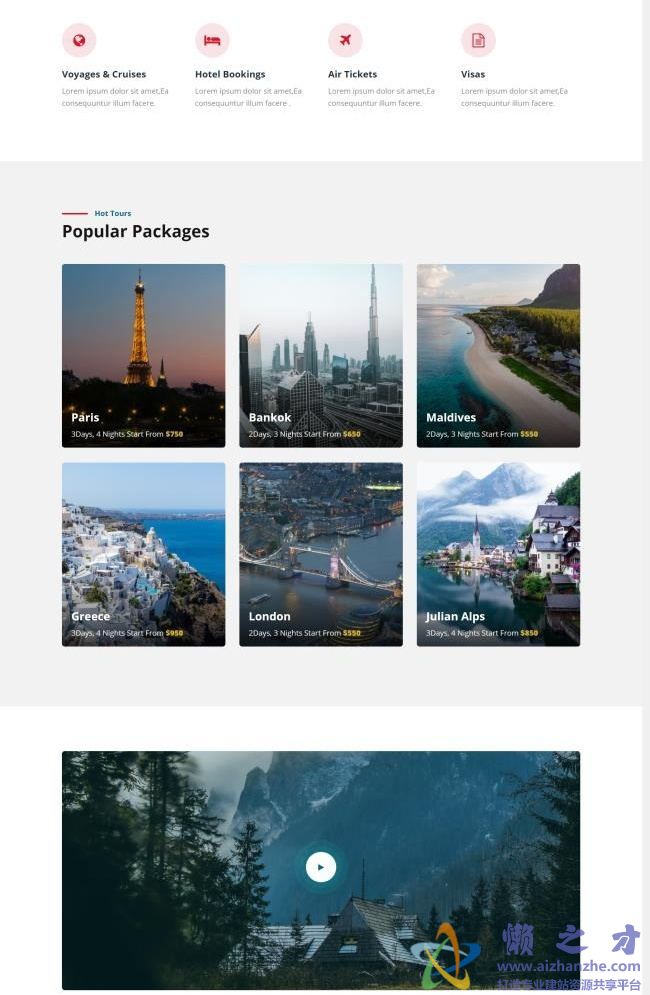Viewport: 650px width, 995px height.
Task: Open the Bankok package card
Action: (x=320, y=355)
